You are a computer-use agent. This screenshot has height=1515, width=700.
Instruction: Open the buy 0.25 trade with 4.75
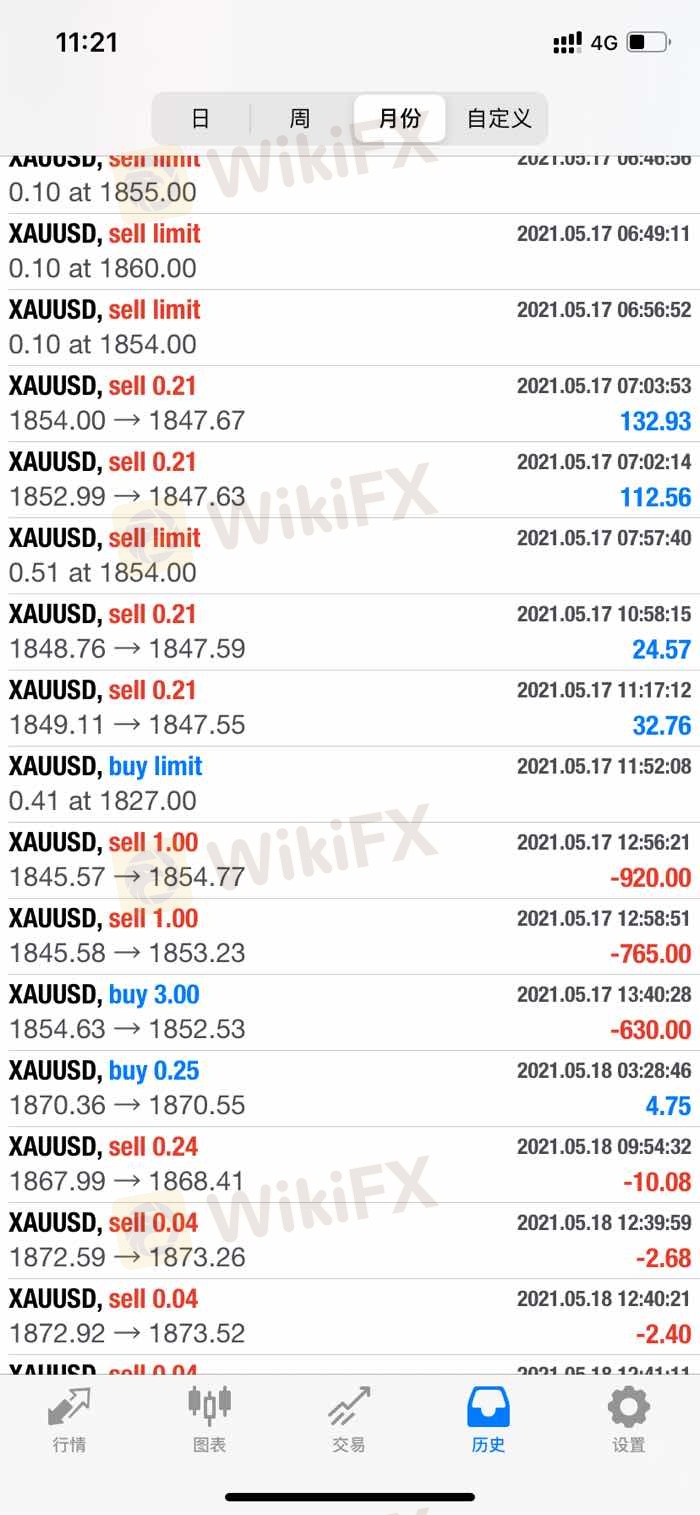coord(350,1088)
